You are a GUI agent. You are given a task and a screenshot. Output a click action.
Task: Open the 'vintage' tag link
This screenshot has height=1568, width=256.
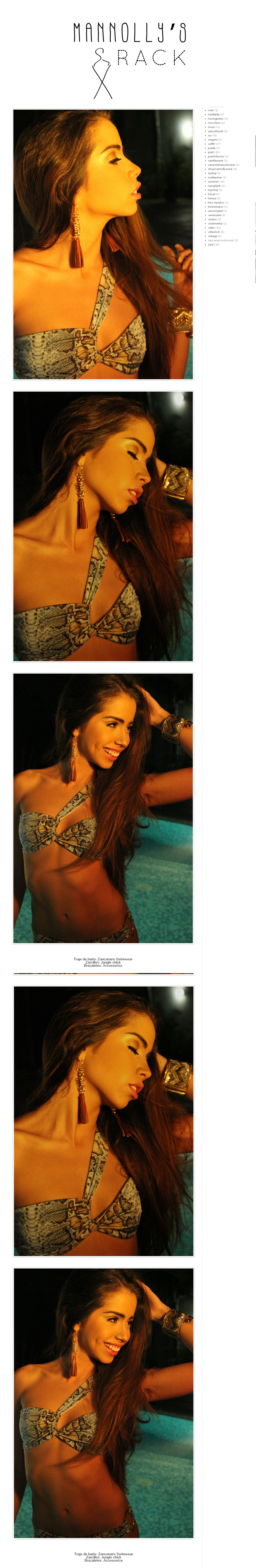click(212, 236)
